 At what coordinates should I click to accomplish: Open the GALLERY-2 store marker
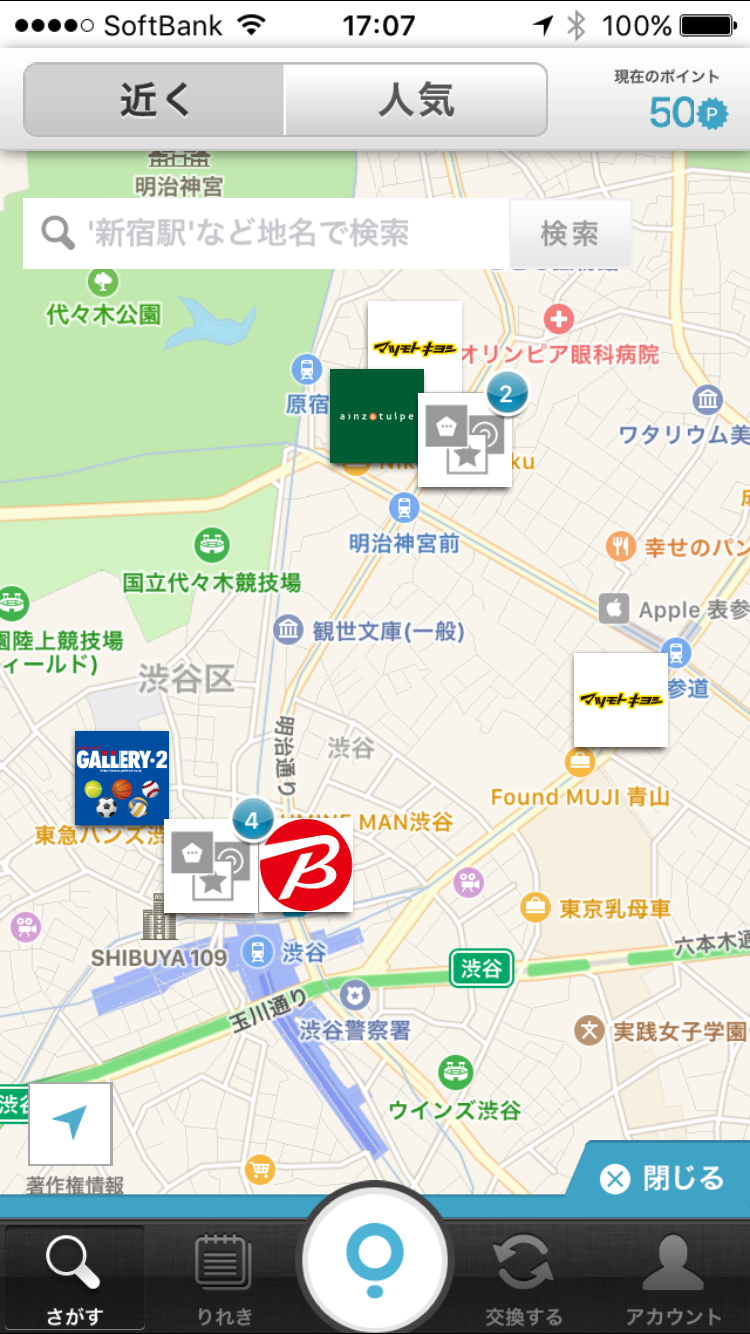[121, 777]
